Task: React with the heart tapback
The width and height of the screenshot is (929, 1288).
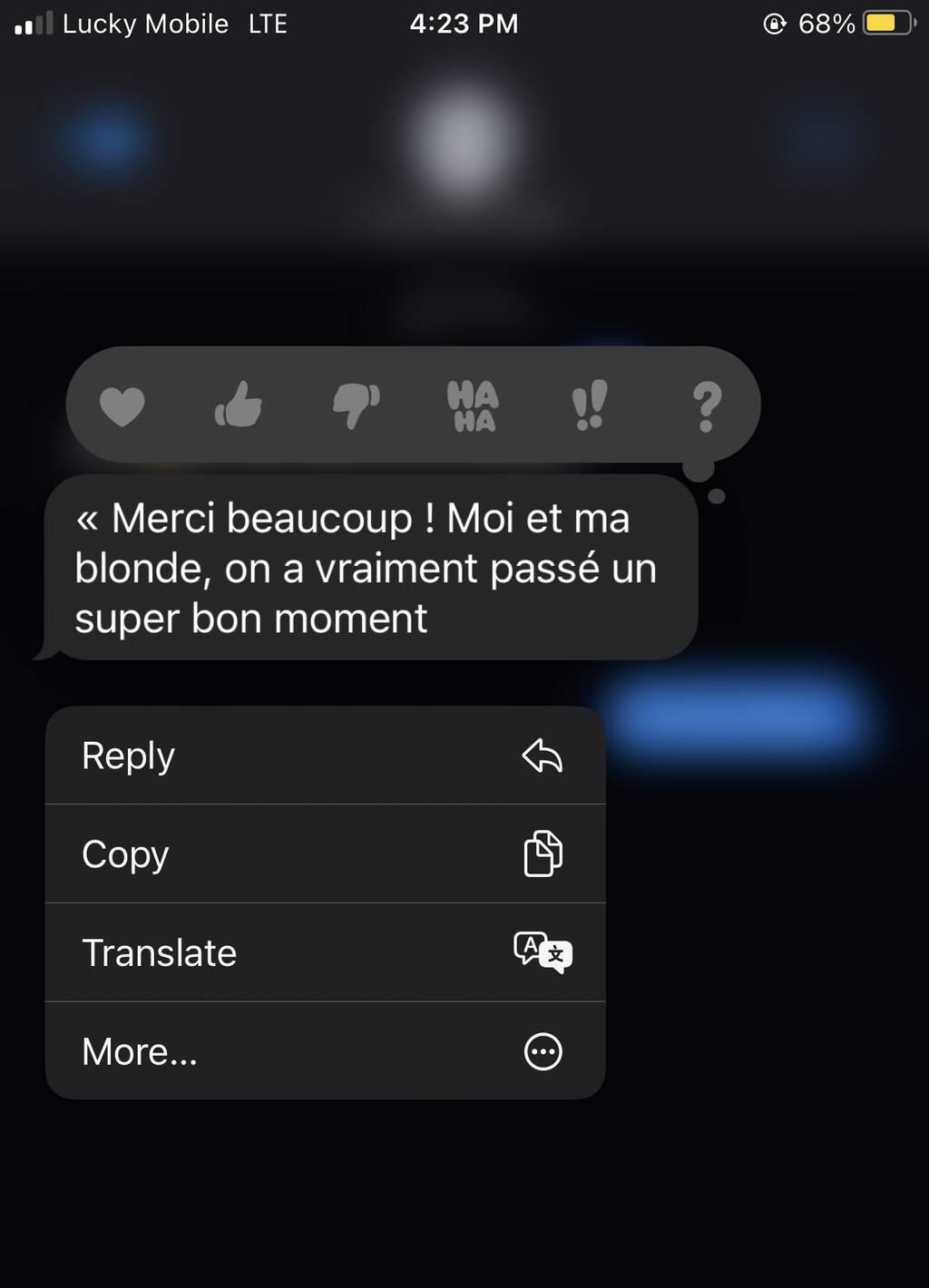Action: [x=122, y=405]
